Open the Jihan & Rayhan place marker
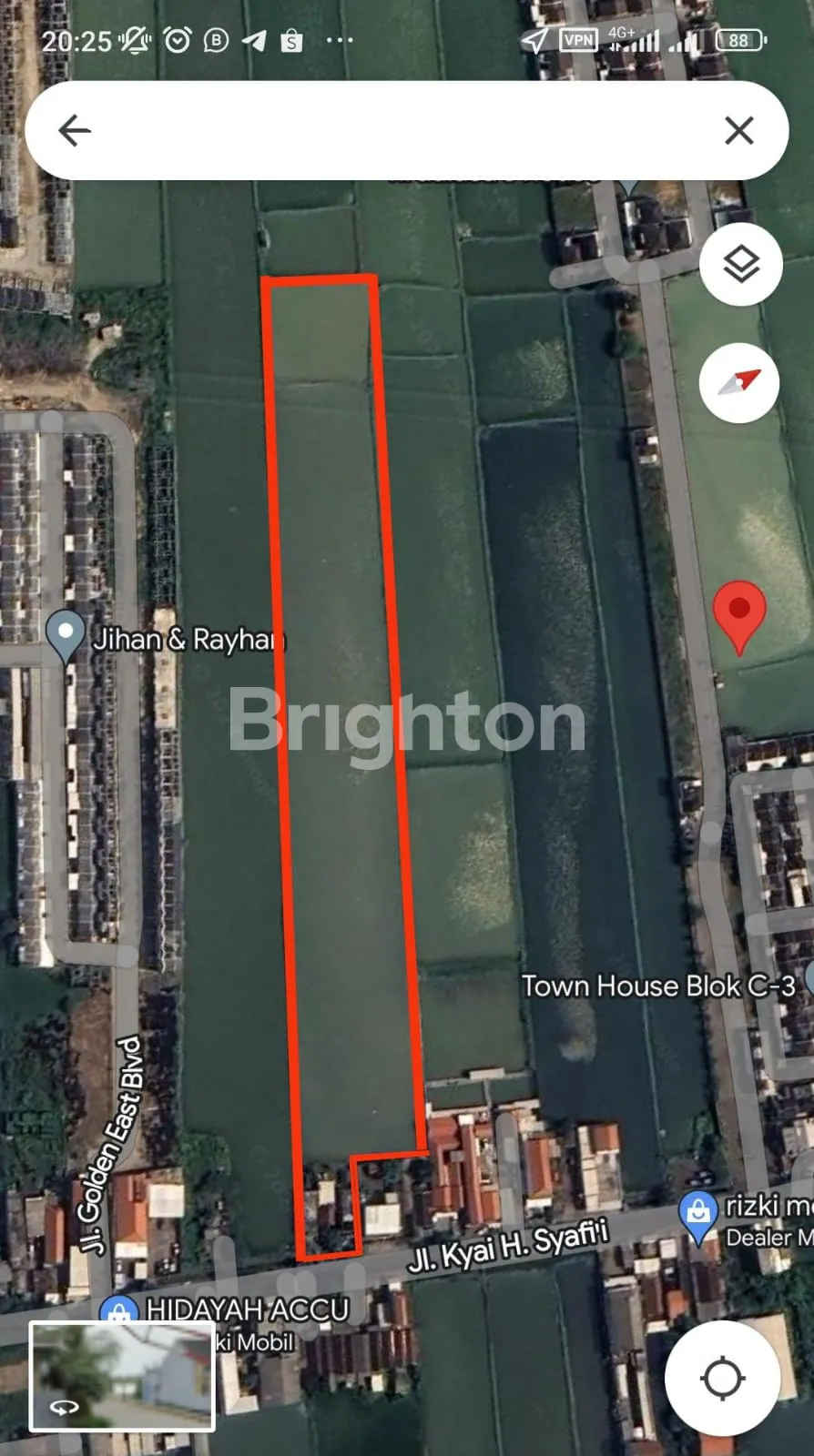The width and height of the screenshot is (814, 1456). coord(66,635)
